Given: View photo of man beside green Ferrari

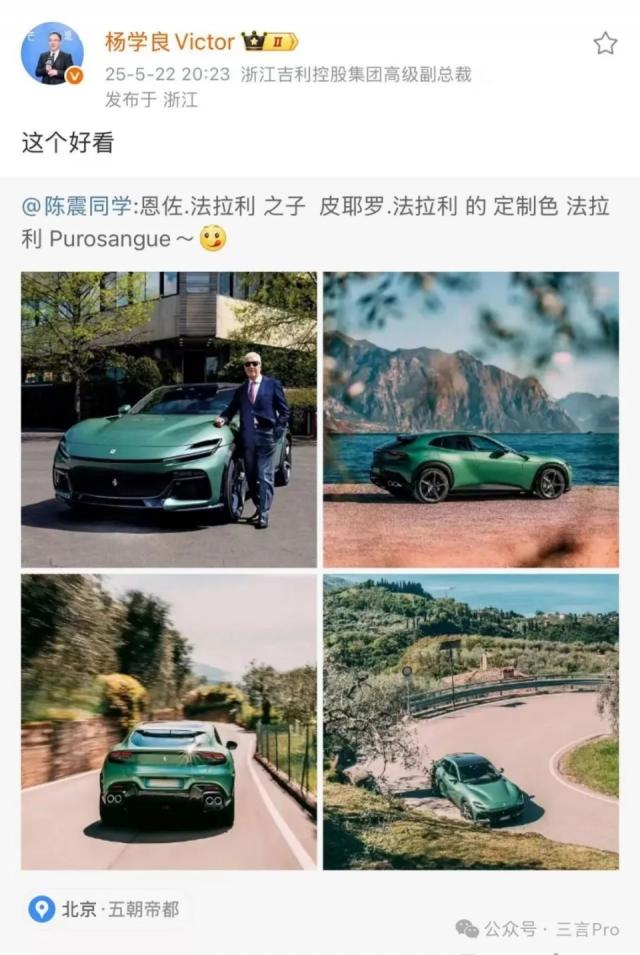Looking at the screenshot, I should [169, 420].
